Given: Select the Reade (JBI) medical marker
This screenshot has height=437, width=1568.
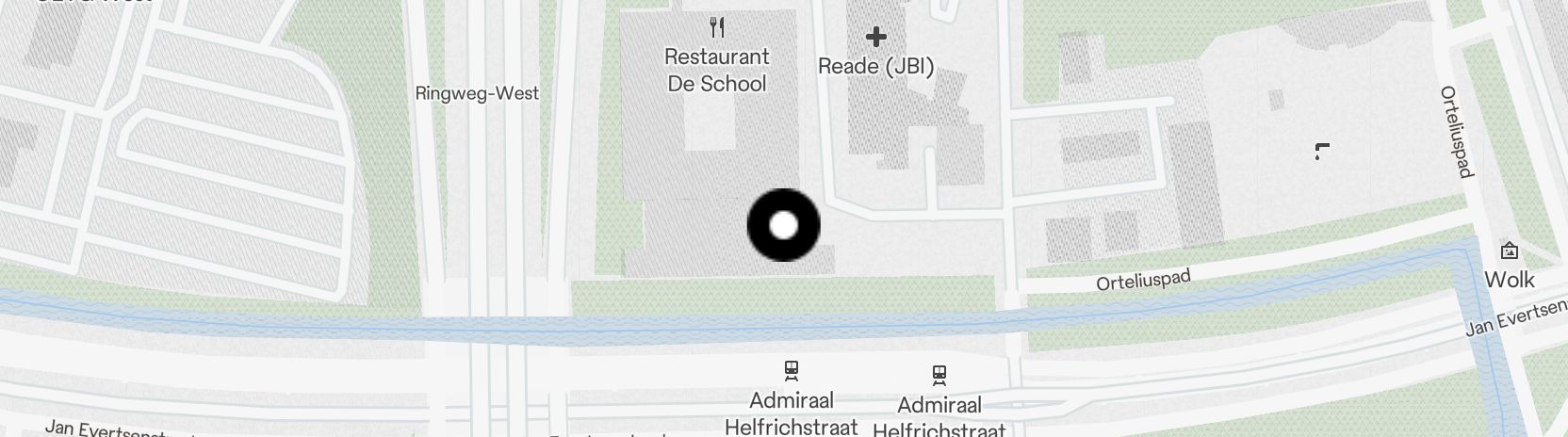Looking at the screenshot, I should click(876, 38).
